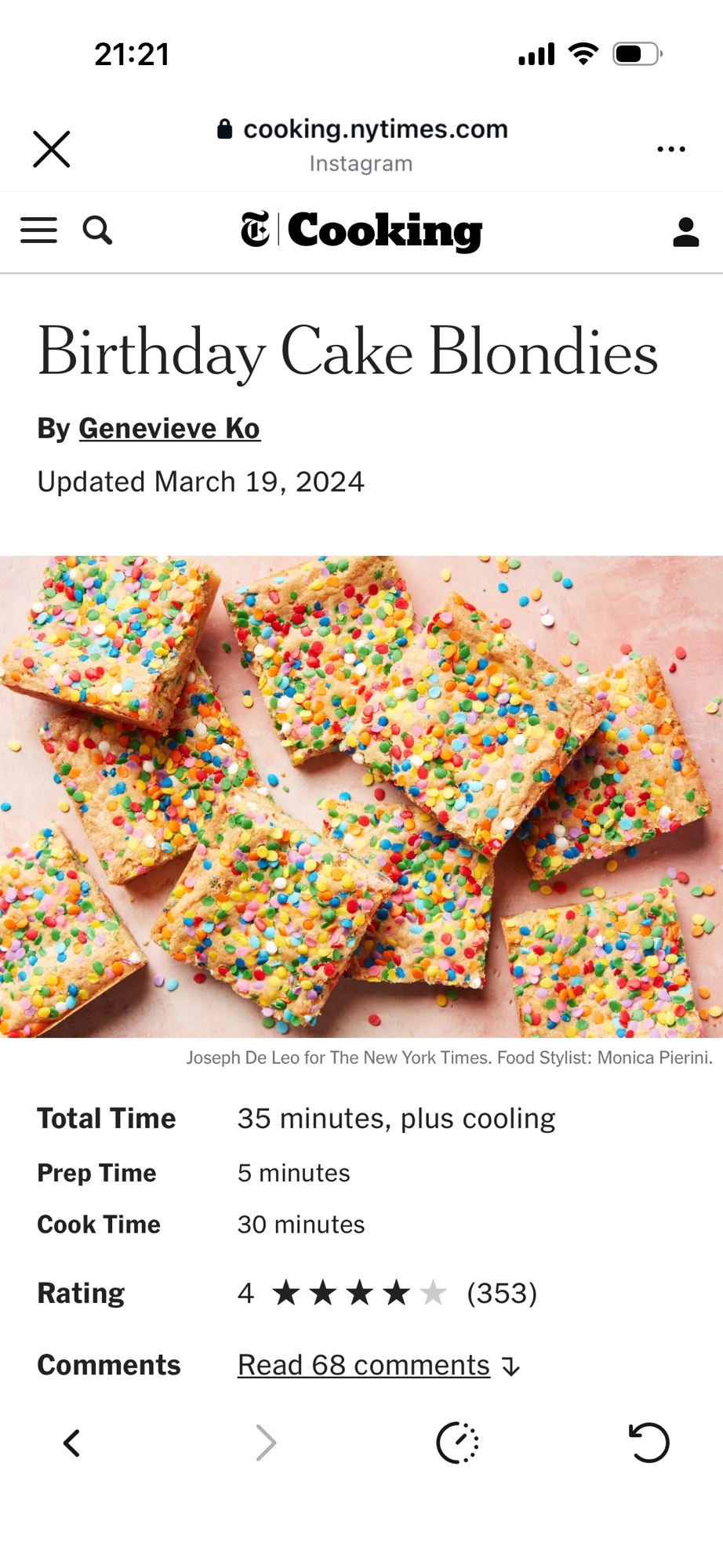Open the browser's three-dot options menu
Image resolution: width=723 pixels, height=1568 pixels.
click(x=671, y=149)
